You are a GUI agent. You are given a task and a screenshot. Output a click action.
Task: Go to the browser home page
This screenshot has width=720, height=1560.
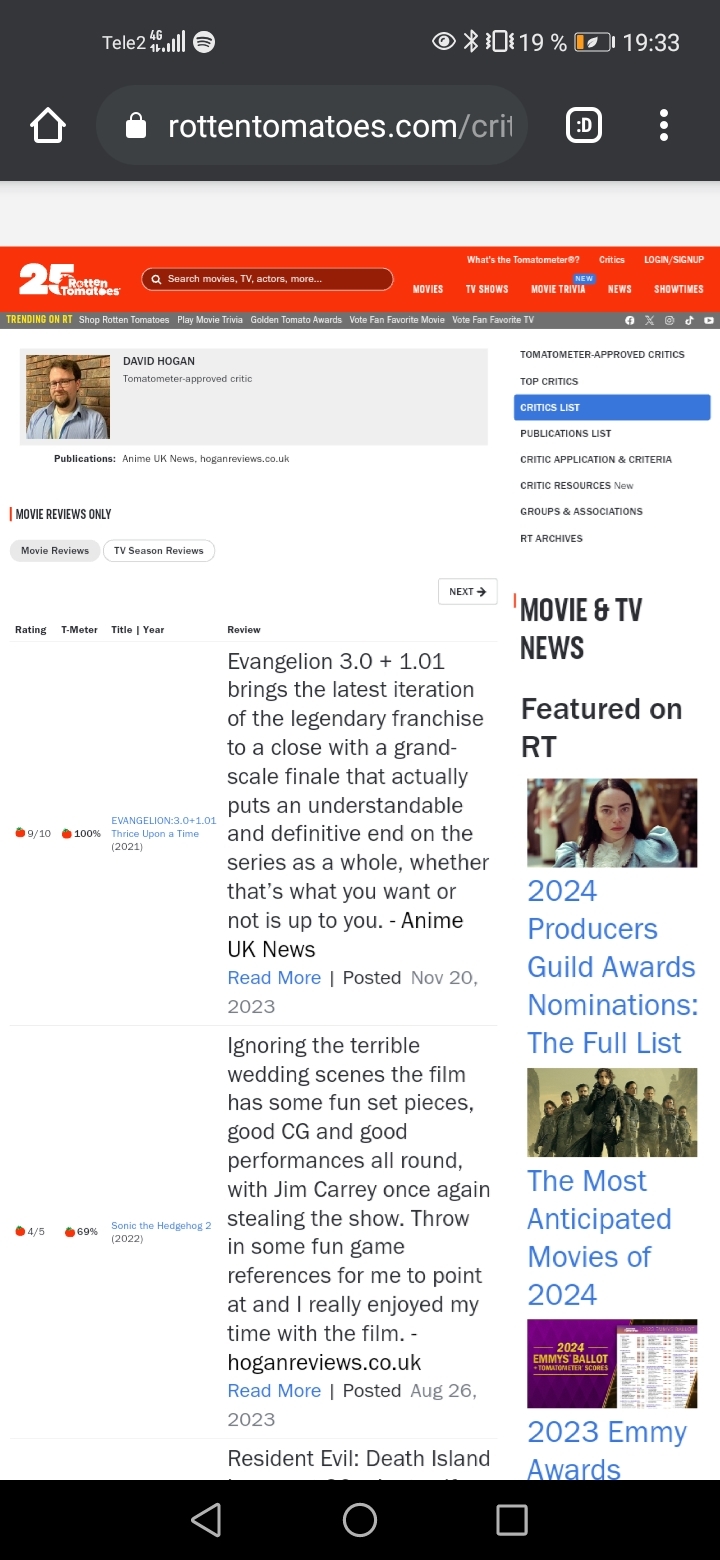coord(48,126)
